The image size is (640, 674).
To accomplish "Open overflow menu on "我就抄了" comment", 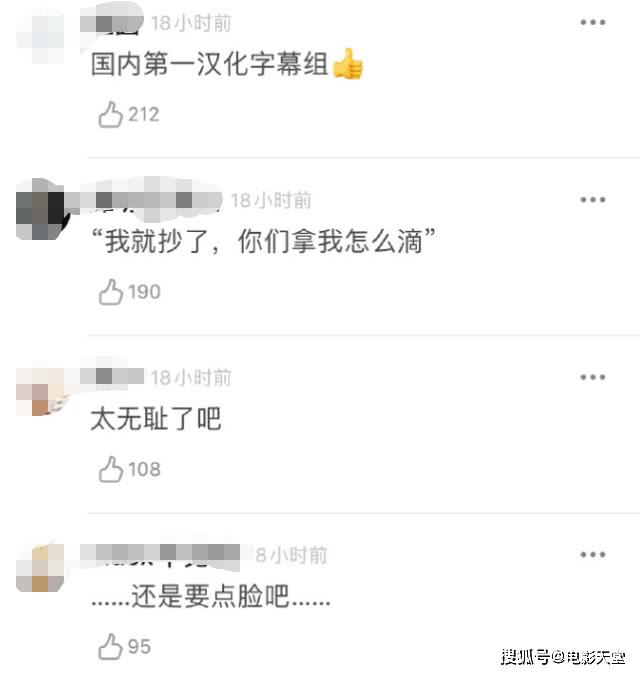I will coord(593,200).
